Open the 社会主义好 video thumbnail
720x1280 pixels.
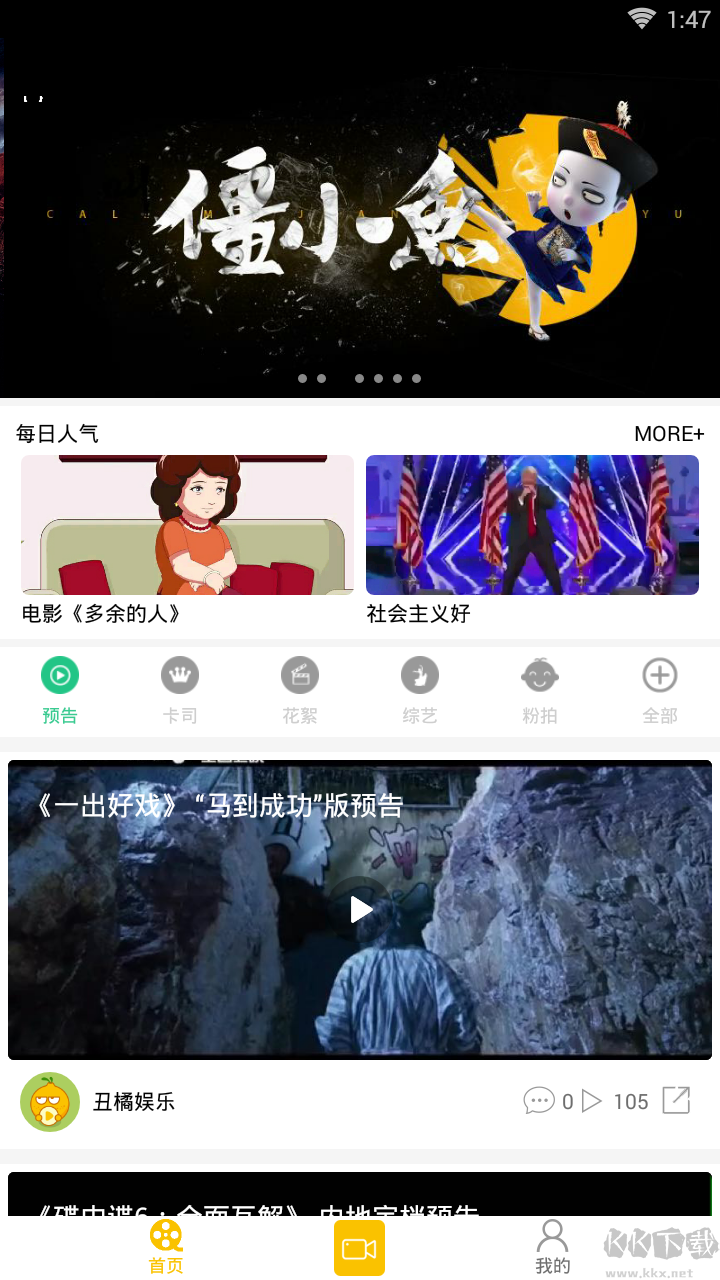click(x=532, y=524)
